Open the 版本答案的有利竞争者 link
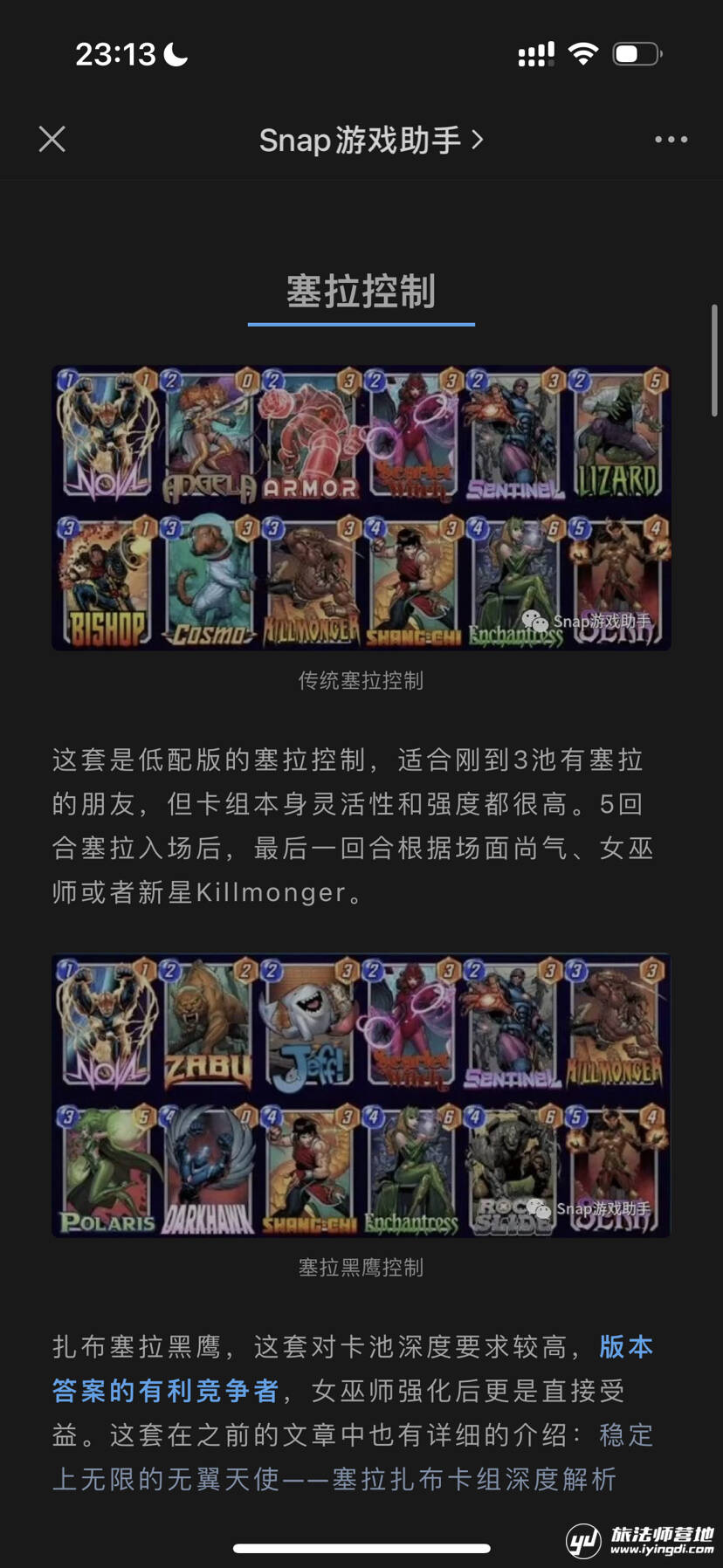The width and height of the screenshot is (723, 1568). (166, 1390)
